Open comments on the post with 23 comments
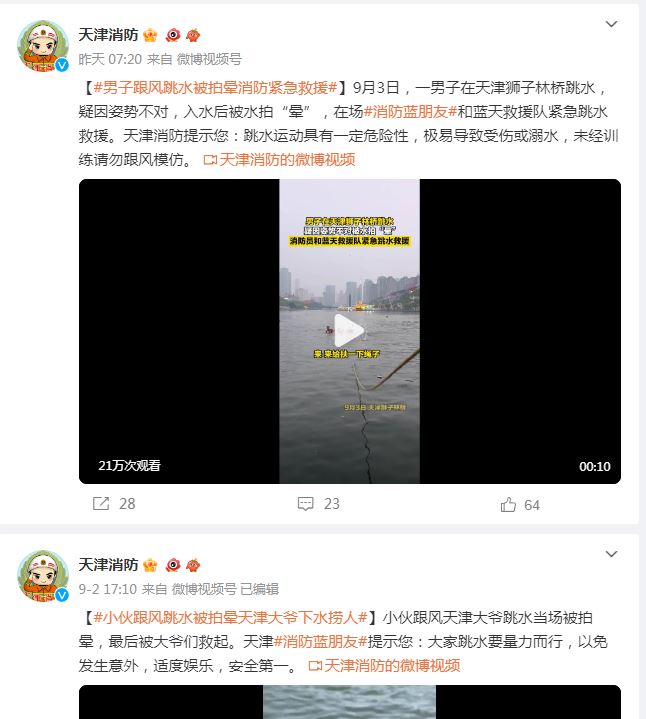Viewport: 646px width, 719px height. 318,504
